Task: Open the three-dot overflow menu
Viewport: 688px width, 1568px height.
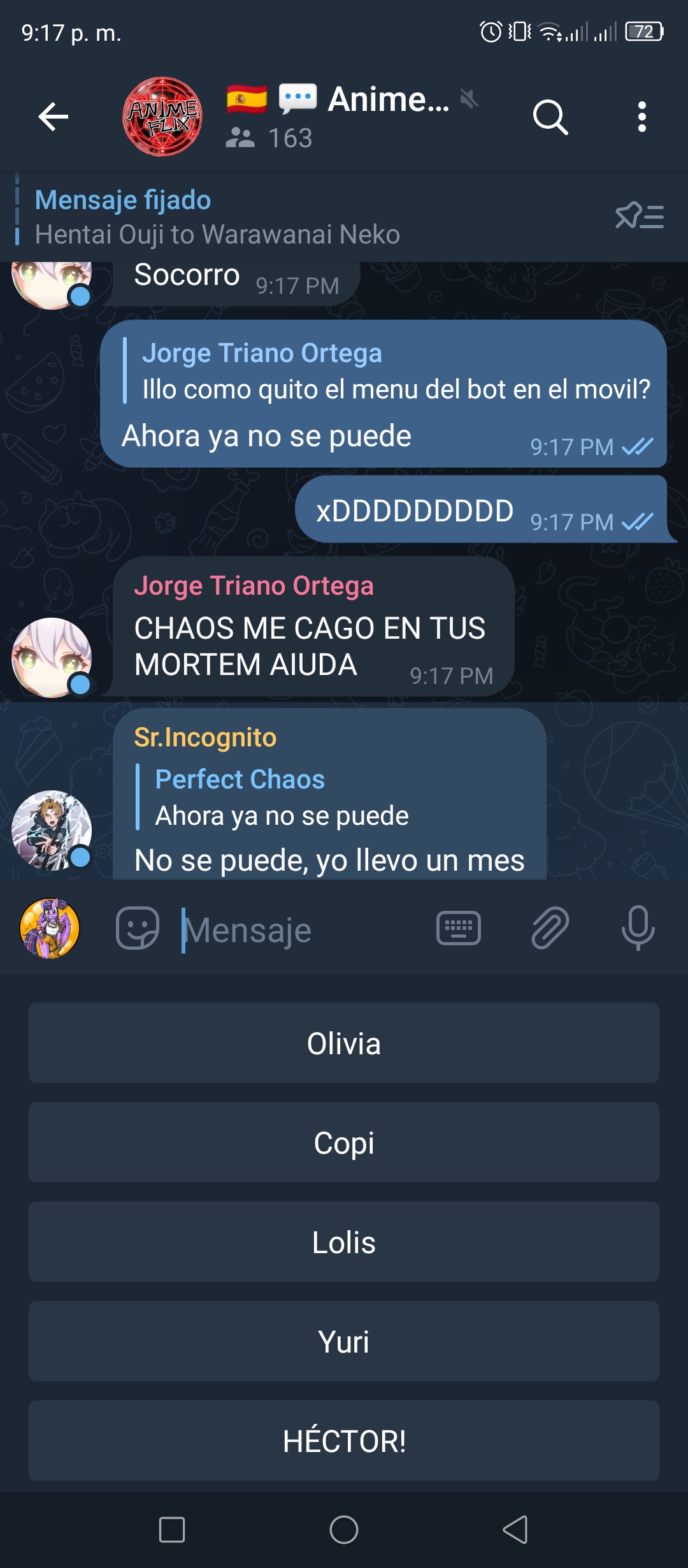Action: tap(642, 117)
